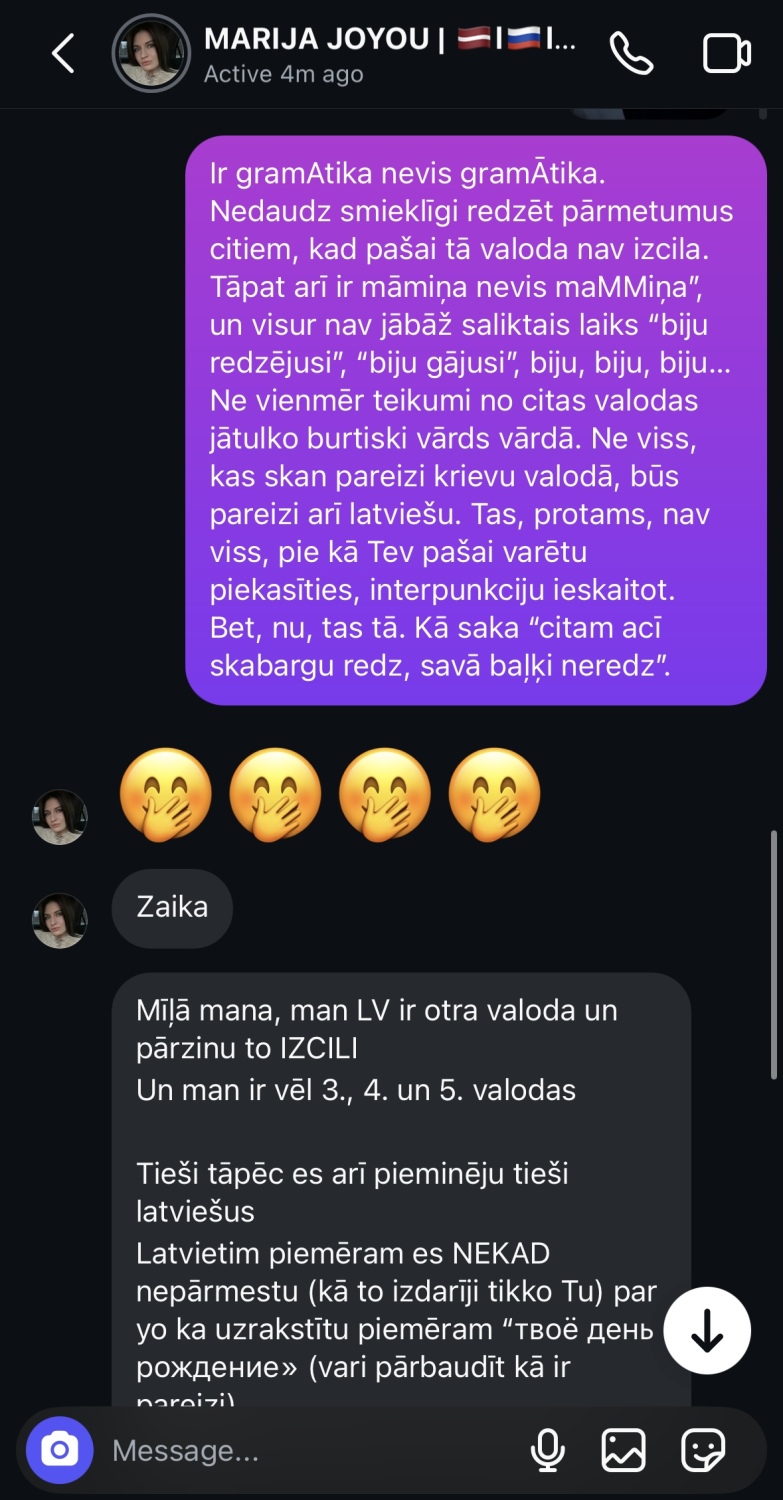783x1500 pixels.
Task: Attach a photo from the gallery
Action: 623,1450
